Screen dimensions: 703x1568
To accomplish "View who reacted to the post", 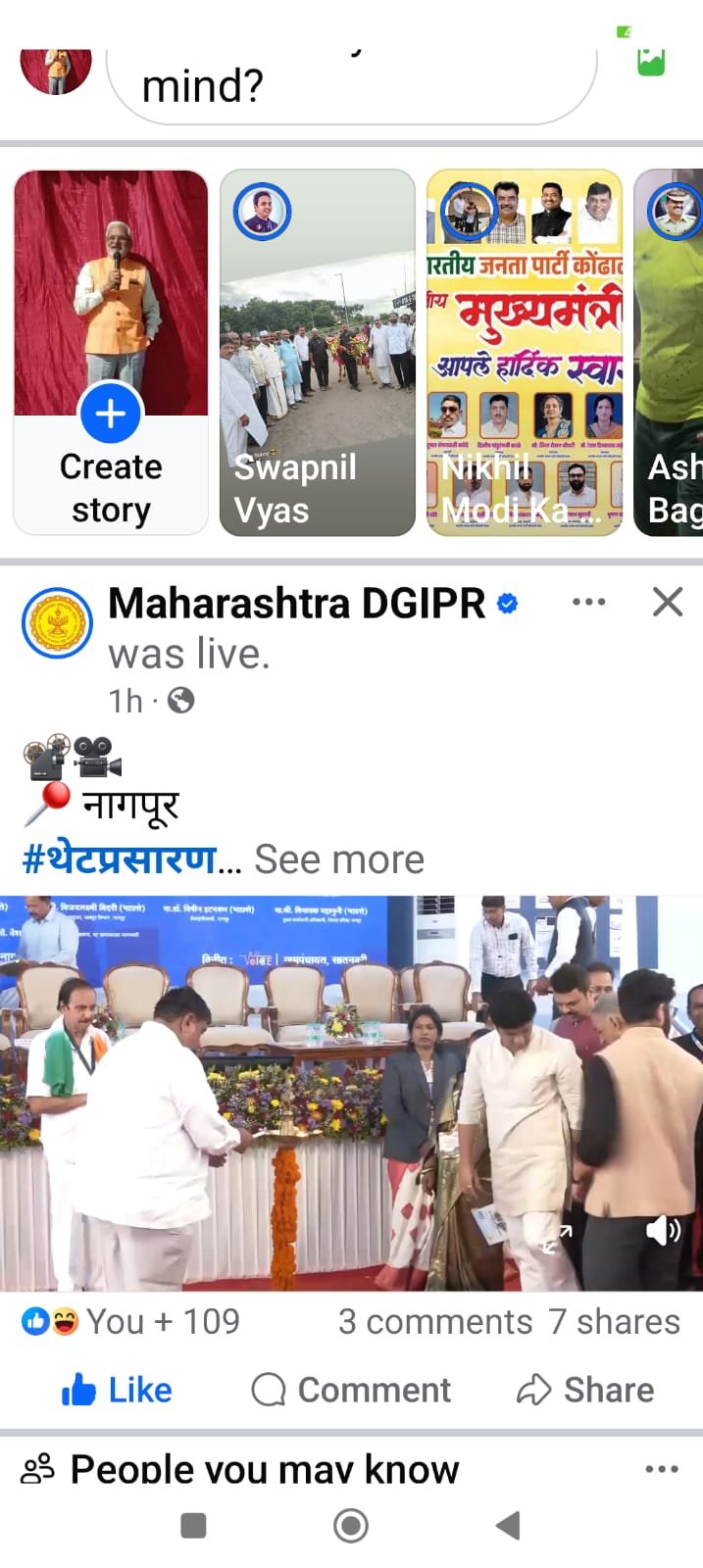I will pyautogui.click(x=131, y=1321).
